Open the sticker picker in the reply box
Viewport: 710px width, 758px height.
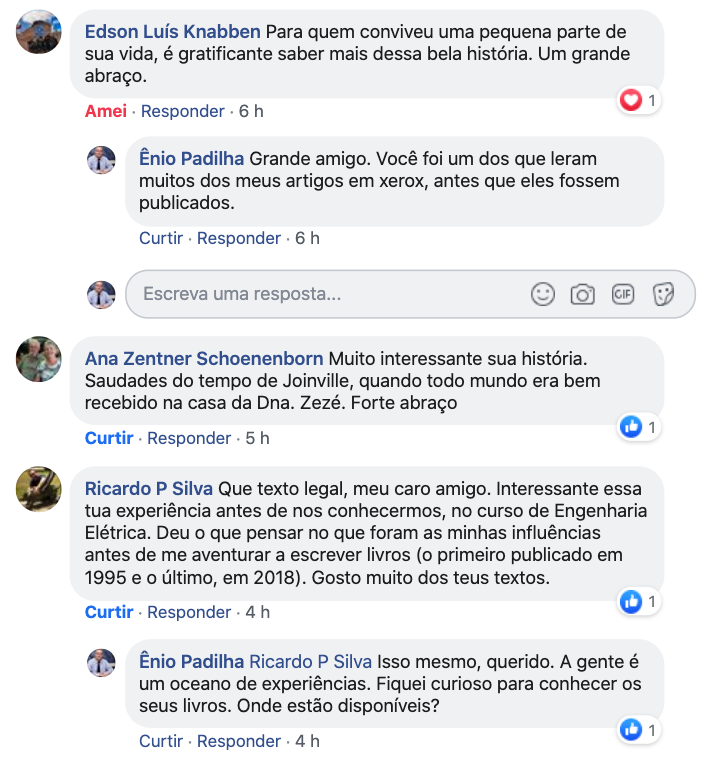663,294
